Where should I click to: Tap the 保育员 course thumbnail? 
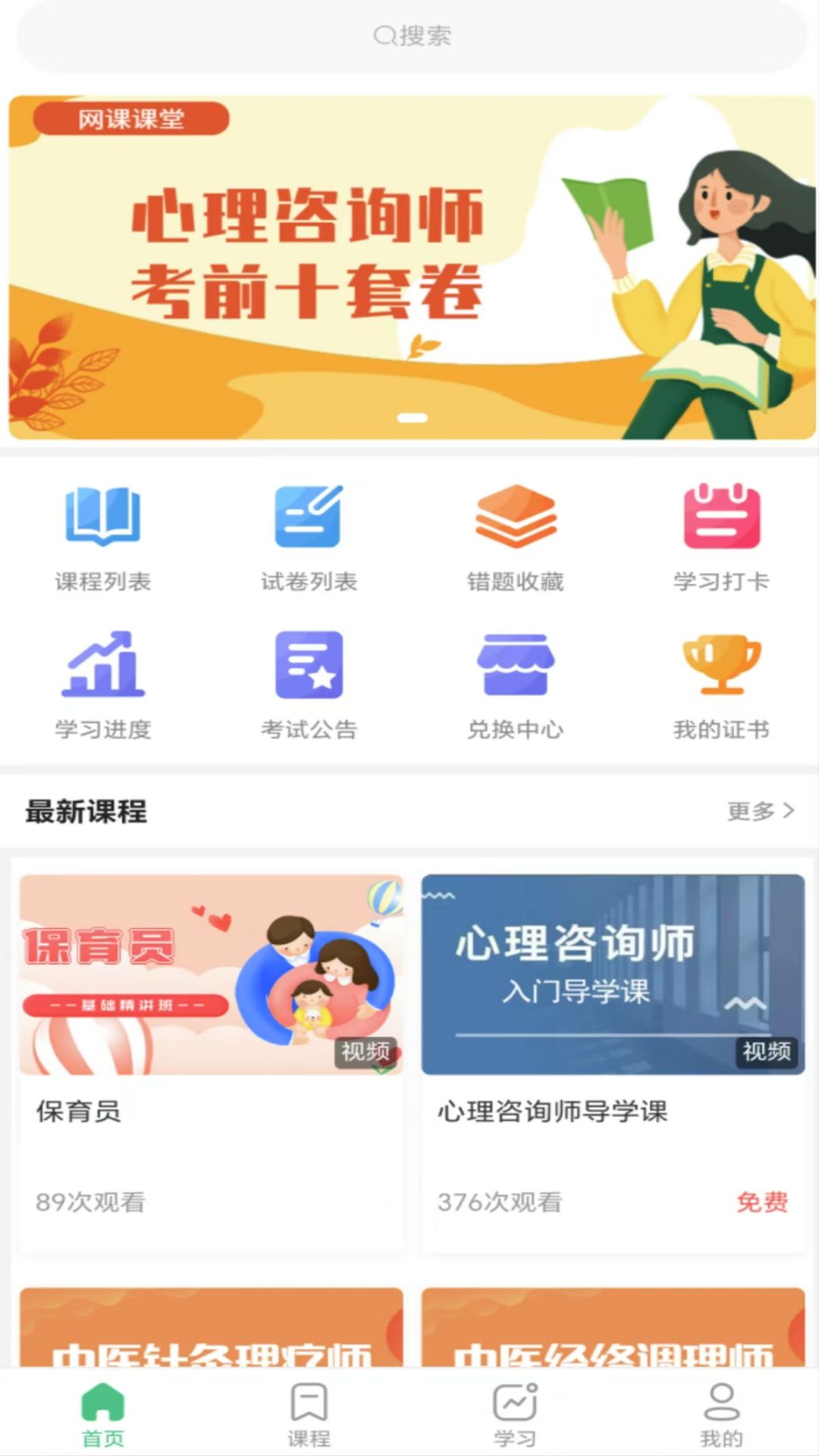pos(212,974)
